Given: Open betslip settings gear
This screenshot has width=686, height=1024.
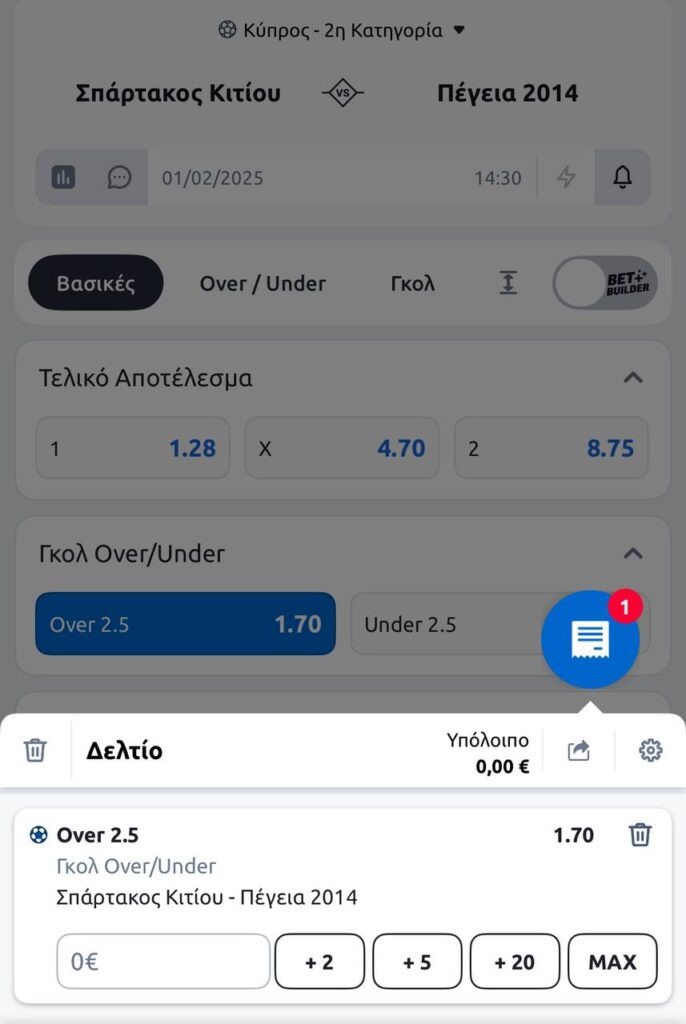Looking at the screenshot, I should [651, 750].
